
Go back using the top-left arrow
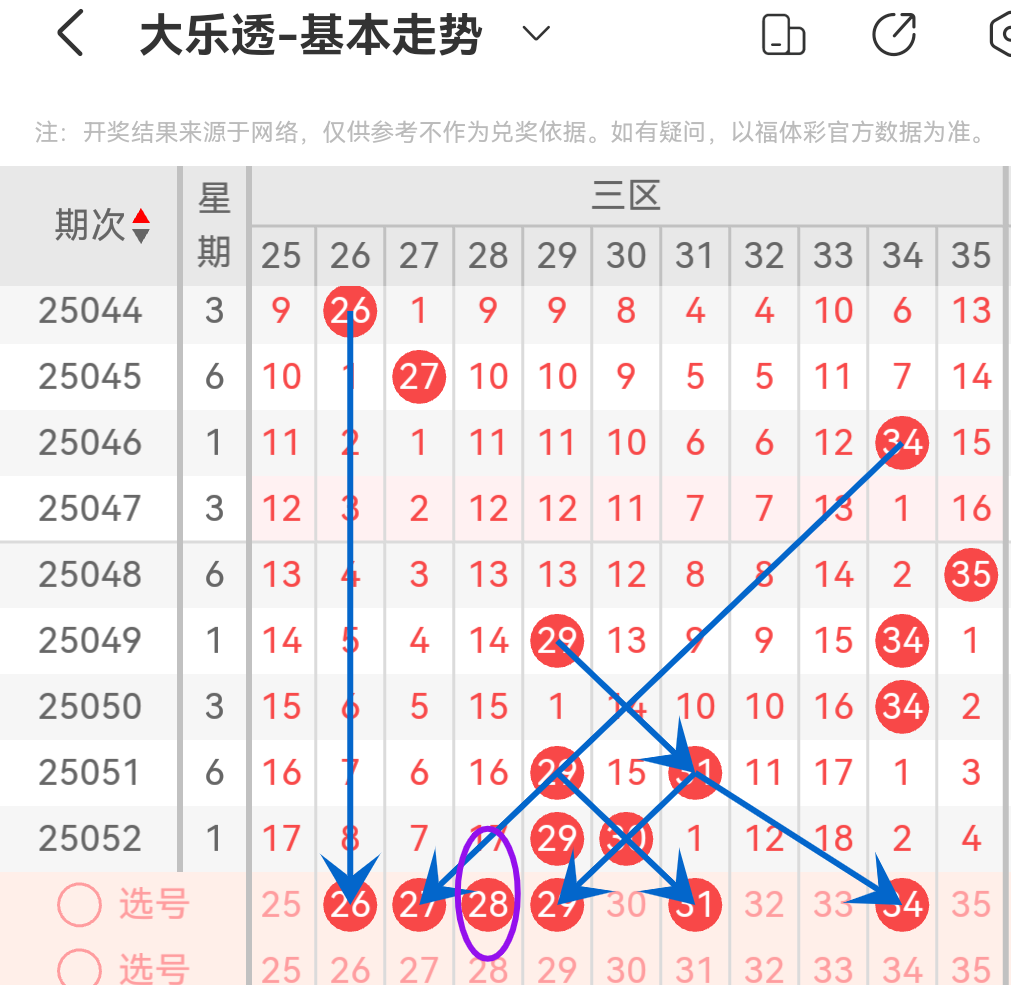point(70,35)
